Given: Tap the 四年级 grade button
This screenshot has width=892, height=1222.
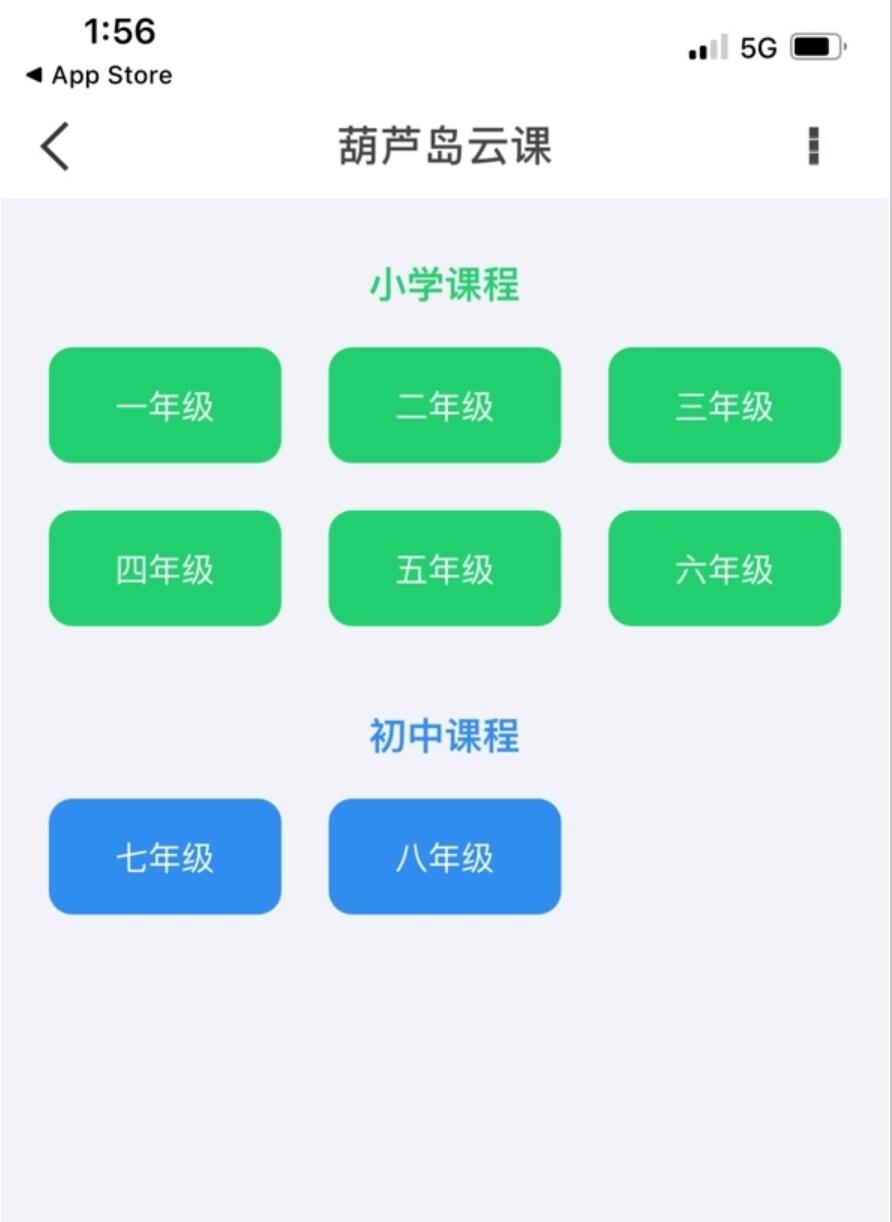Looking at the screenshot, I should coord(165,568).
